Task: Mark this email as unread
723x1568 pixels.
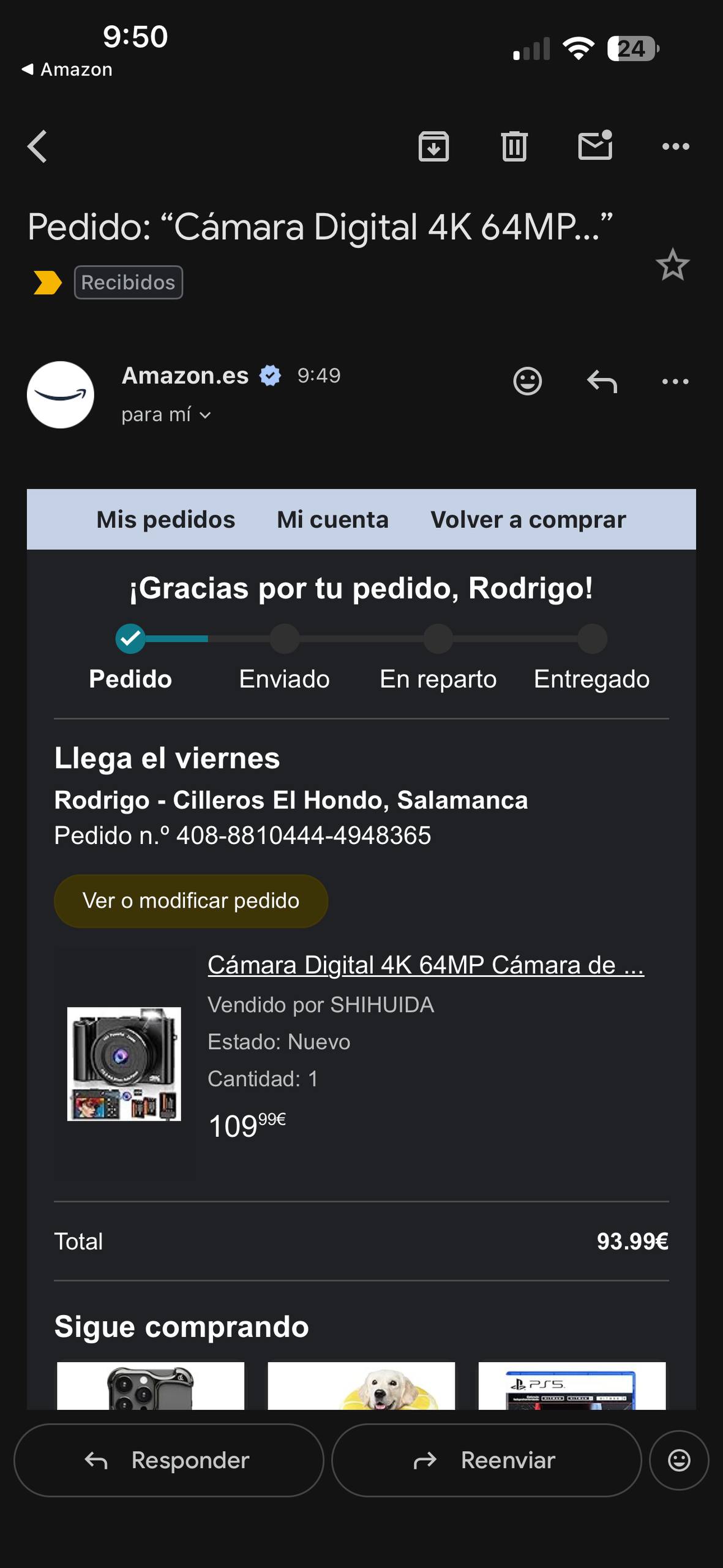Action: pos(595,146)
